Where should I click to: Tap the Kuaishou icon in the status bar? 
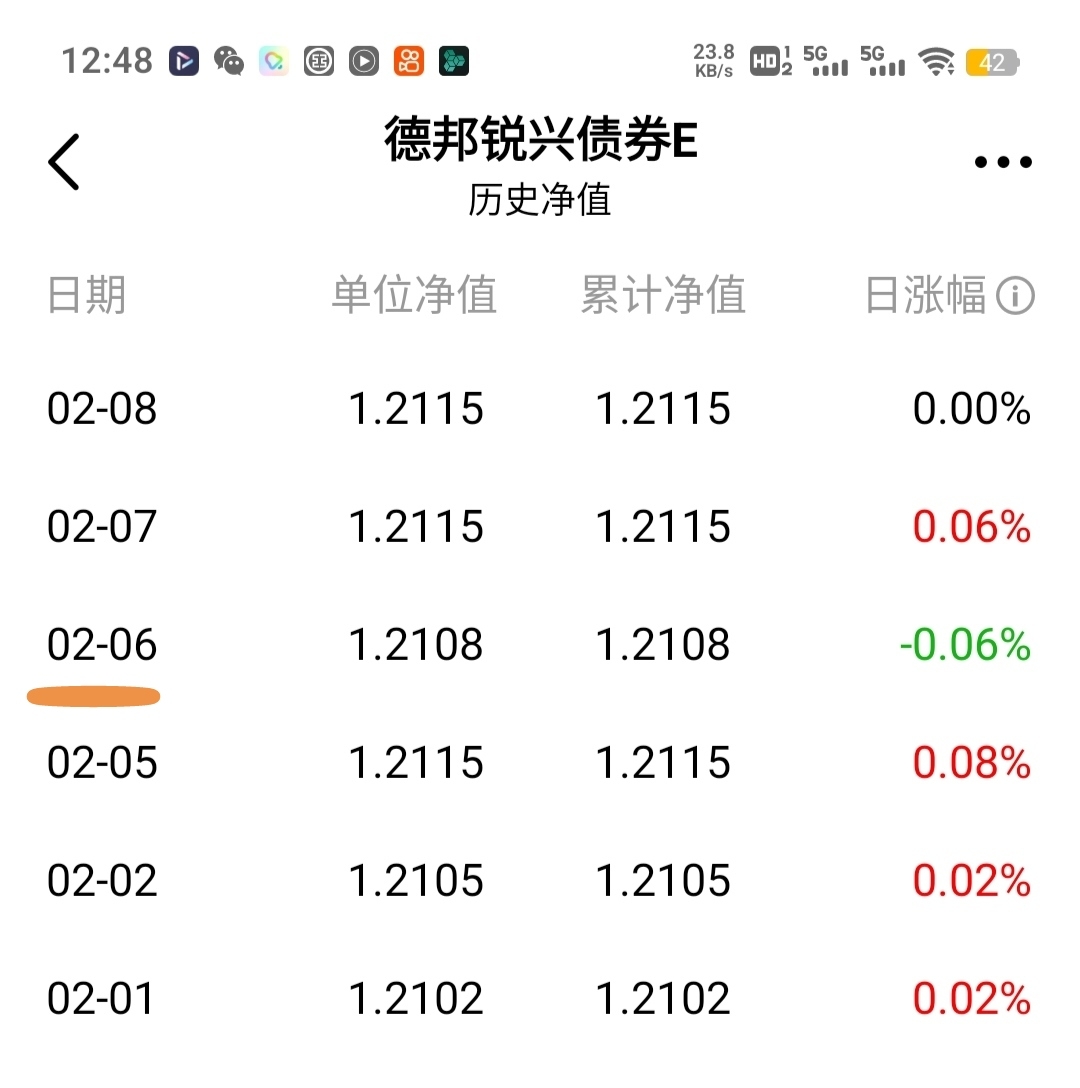click(x=408, y=61)
